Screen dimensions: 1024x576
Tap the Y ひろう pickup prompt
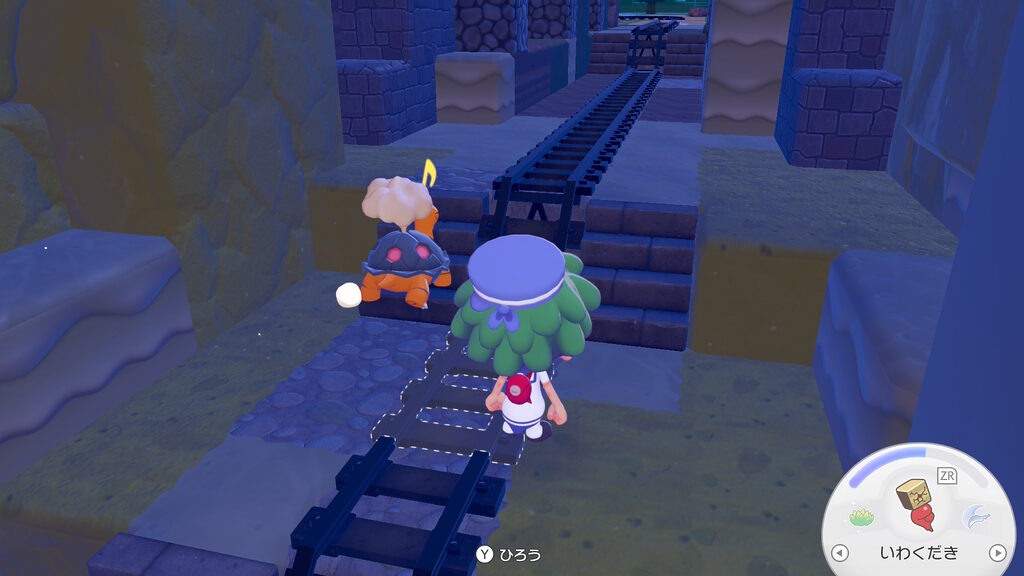point(508,553)
